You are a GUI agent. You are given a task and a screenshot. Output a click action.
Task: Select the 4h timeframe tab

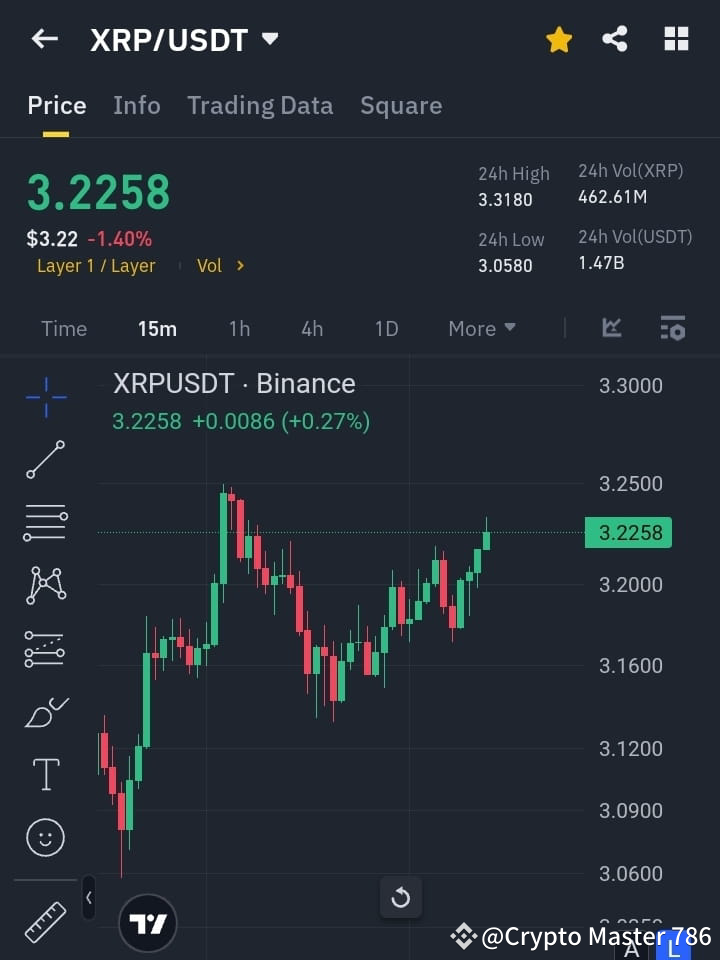click(x=311, y=328)
